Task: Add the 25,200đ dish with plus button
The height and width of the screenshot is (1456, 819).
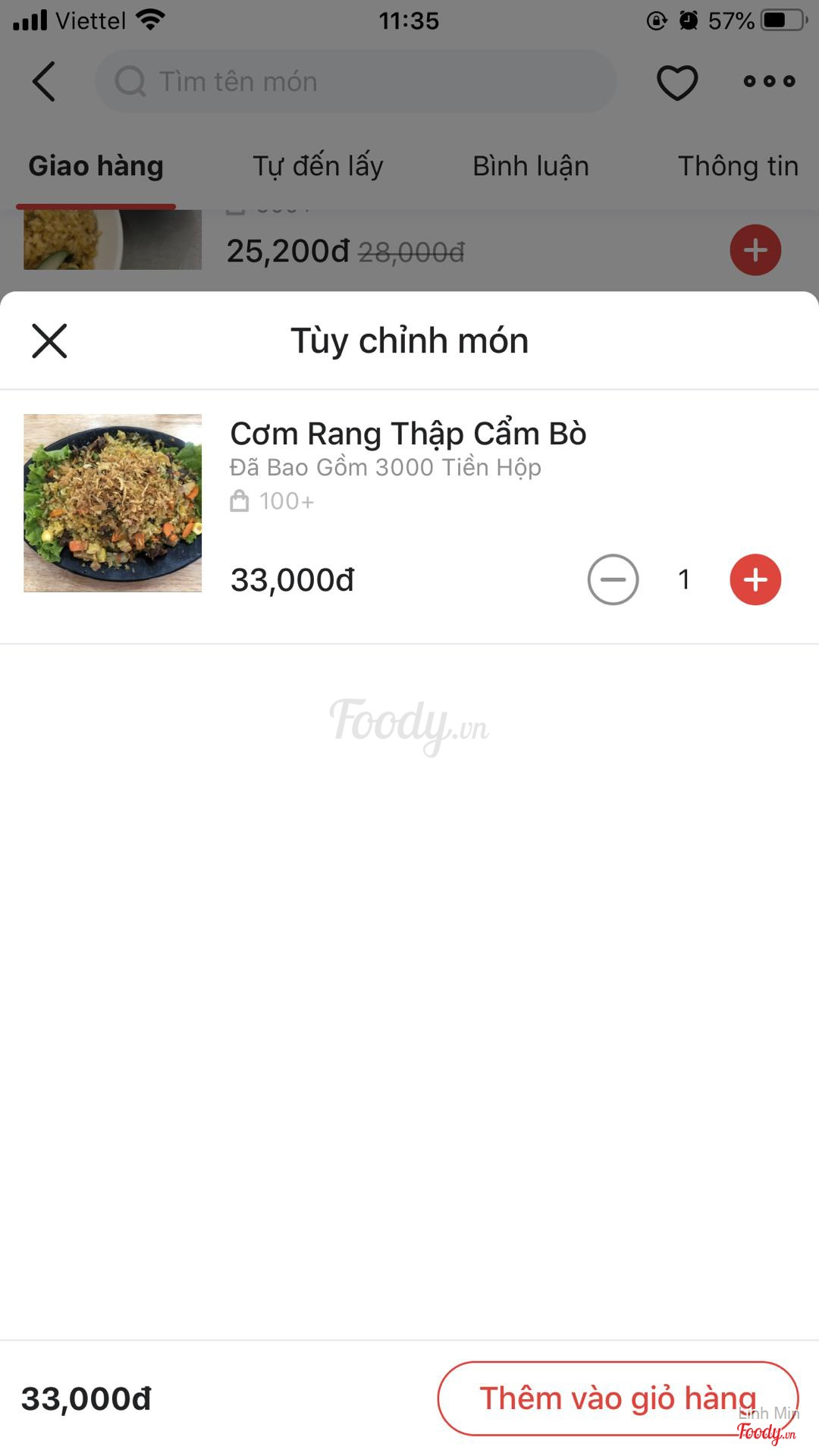Action: coord(755,250)
